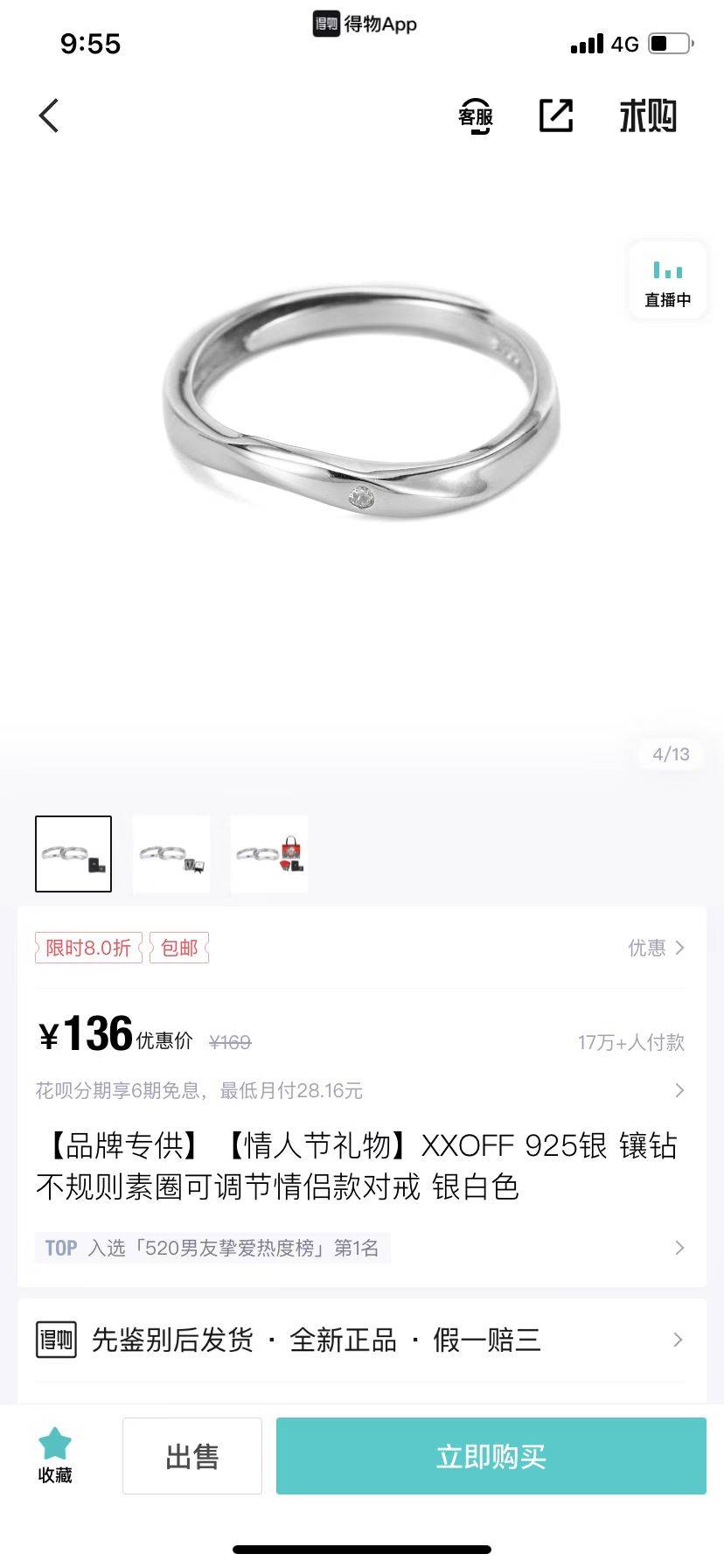Choose the second ring variant thumbnail
Image resolution: width=724 pixels, height=1568 pixels.
(171, 854)
